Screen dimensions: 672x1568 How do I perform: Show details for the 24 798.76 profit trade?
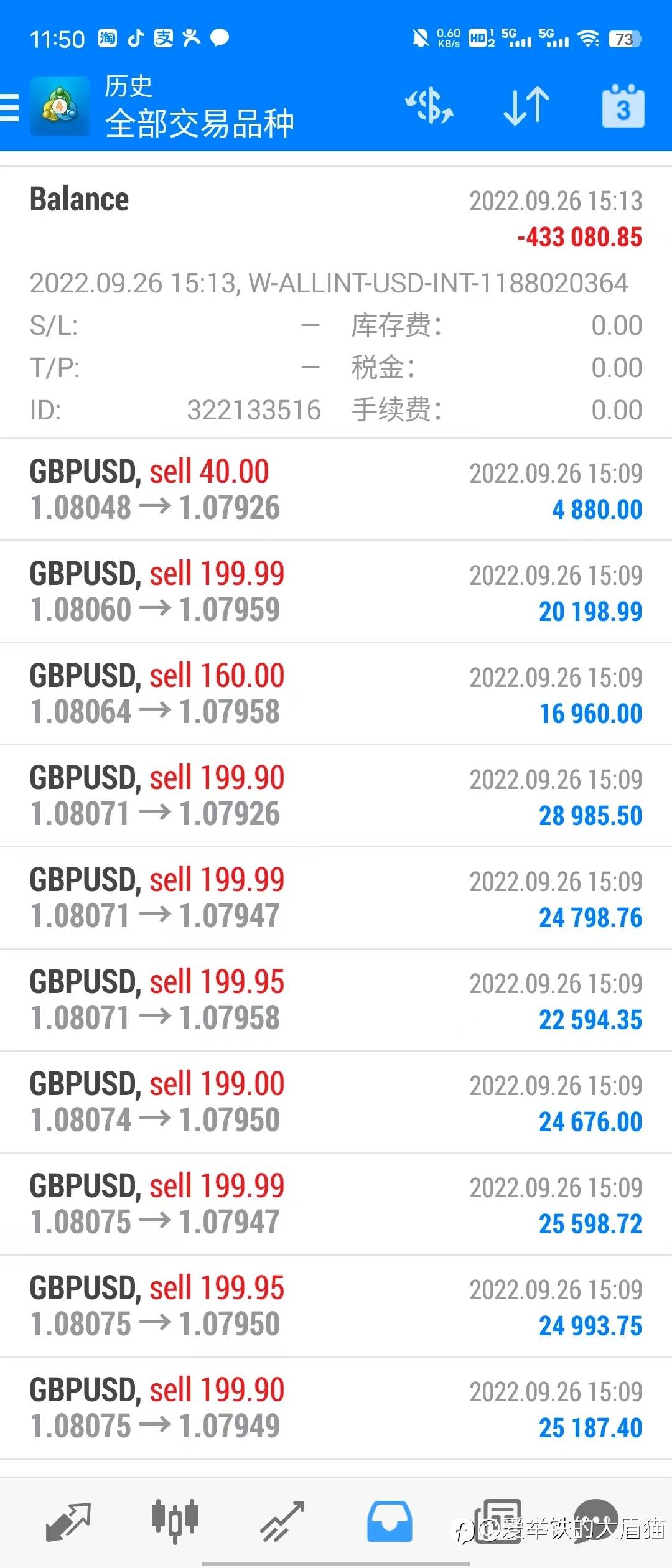(x=336, y=898)
